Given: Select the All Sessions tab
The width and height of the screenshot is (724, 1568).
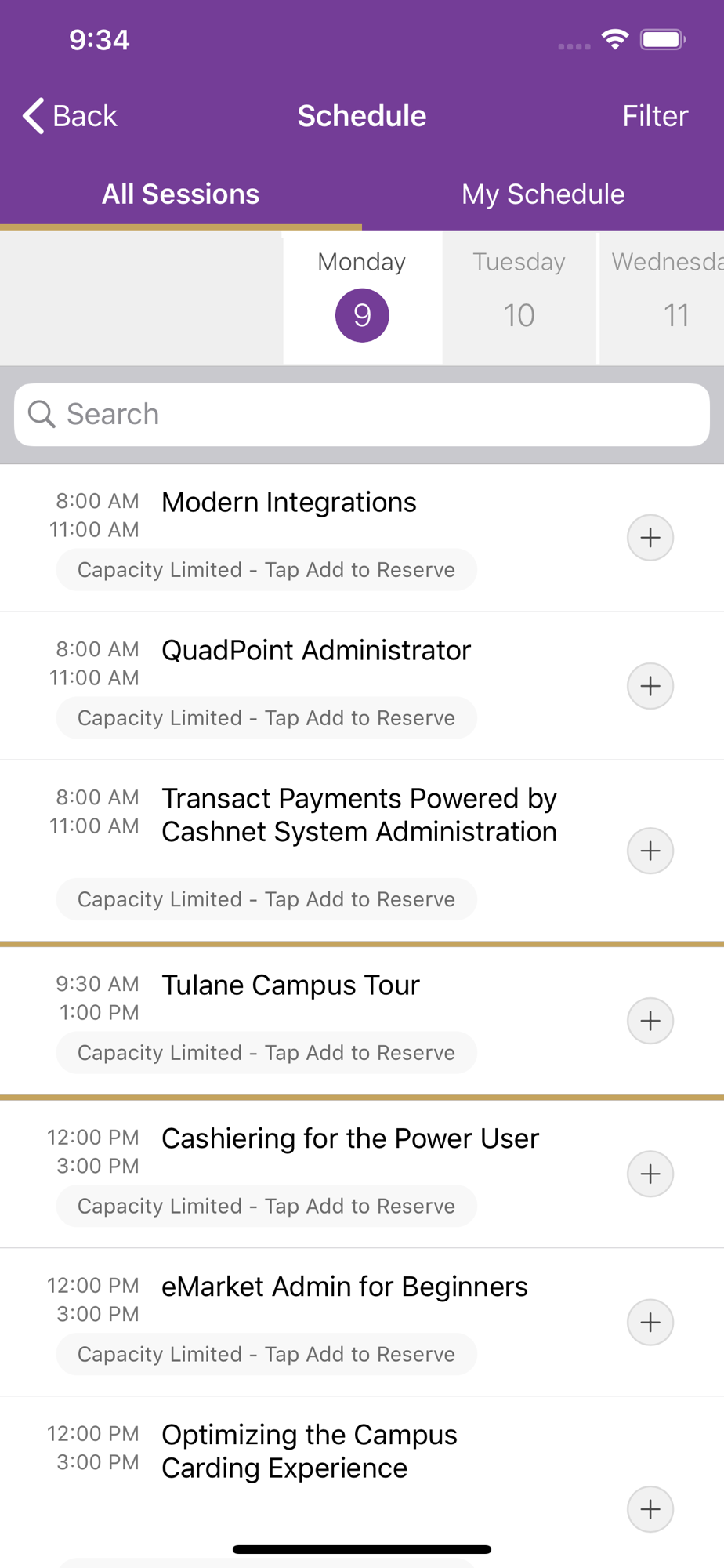Looking at the screenshot, I should coord(181,194).
